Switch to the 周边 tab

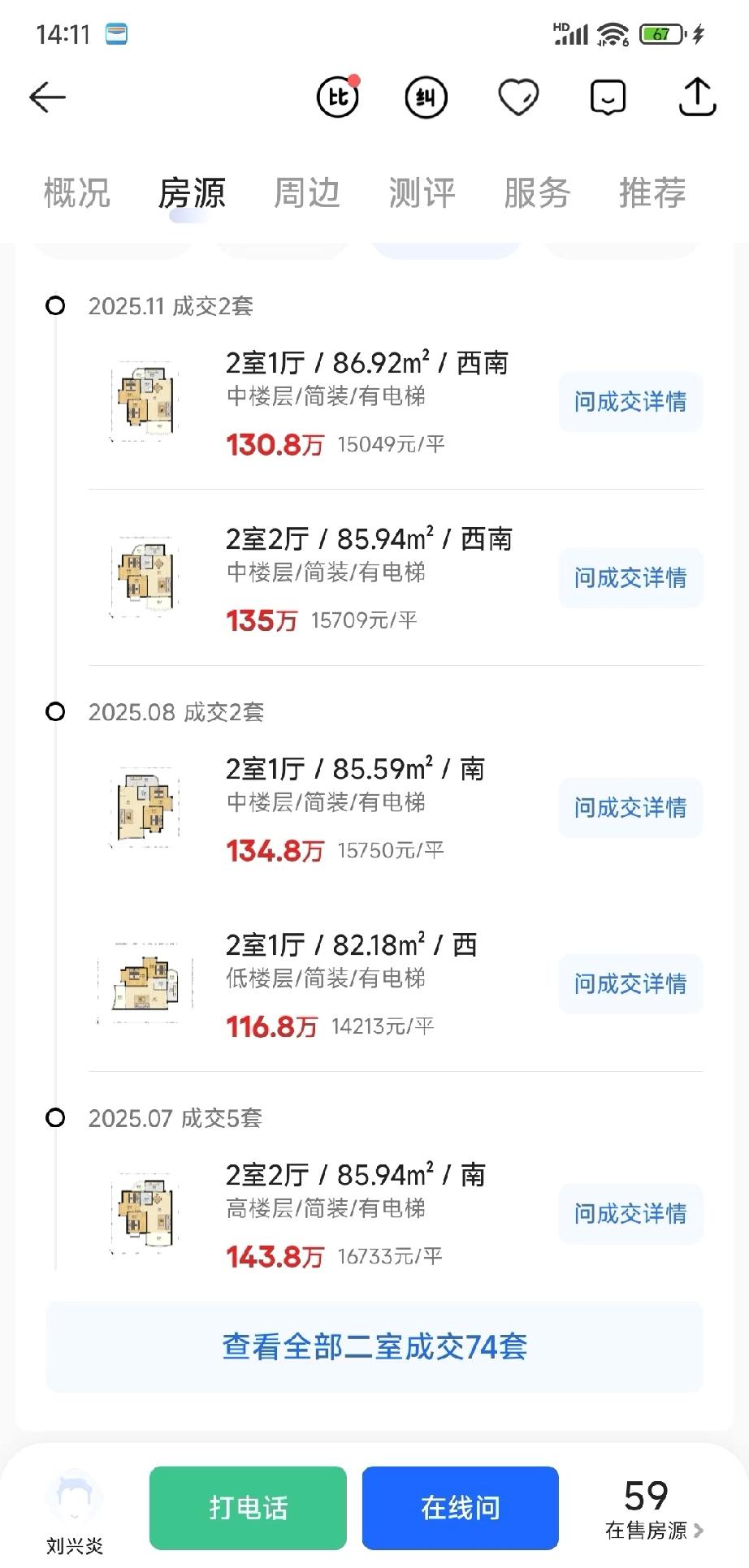306,193
